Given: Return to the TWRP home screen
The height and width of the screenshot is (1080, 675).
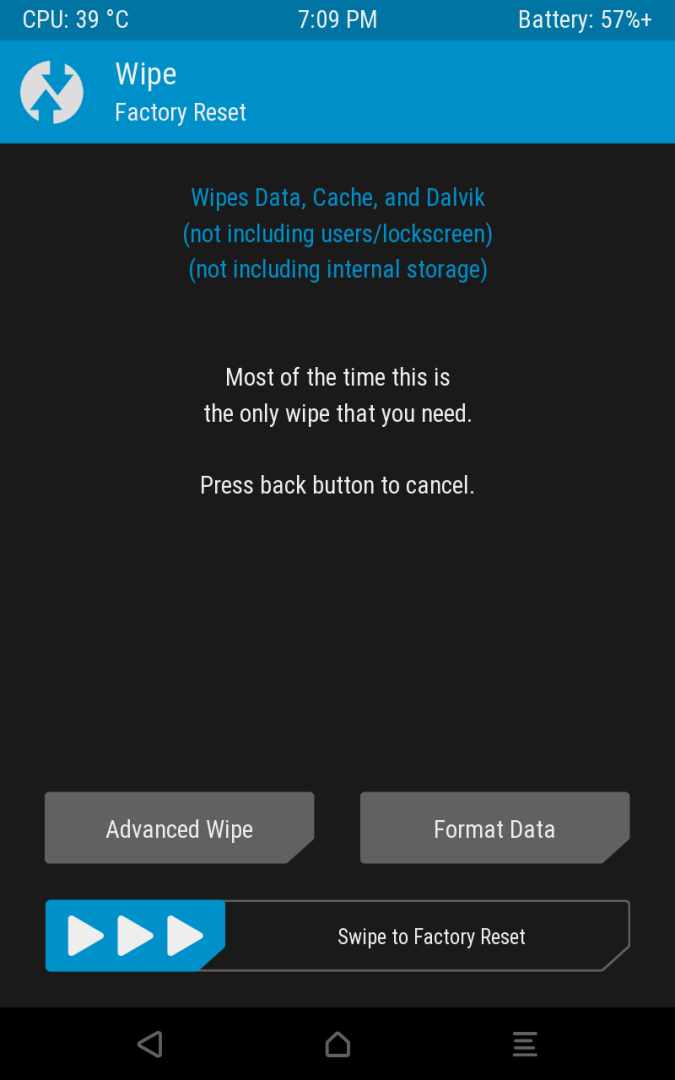Looking at the screenshot, I should click(338, 1044).
